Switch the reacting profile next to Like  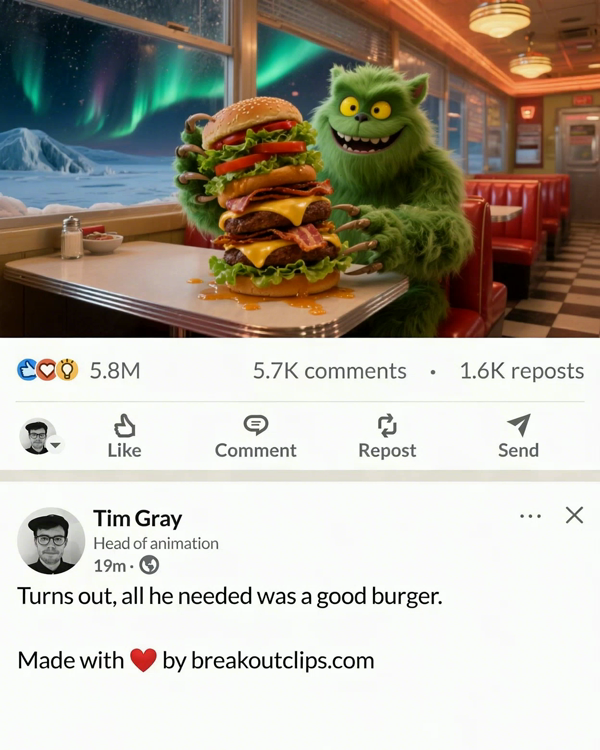[41, 437]
